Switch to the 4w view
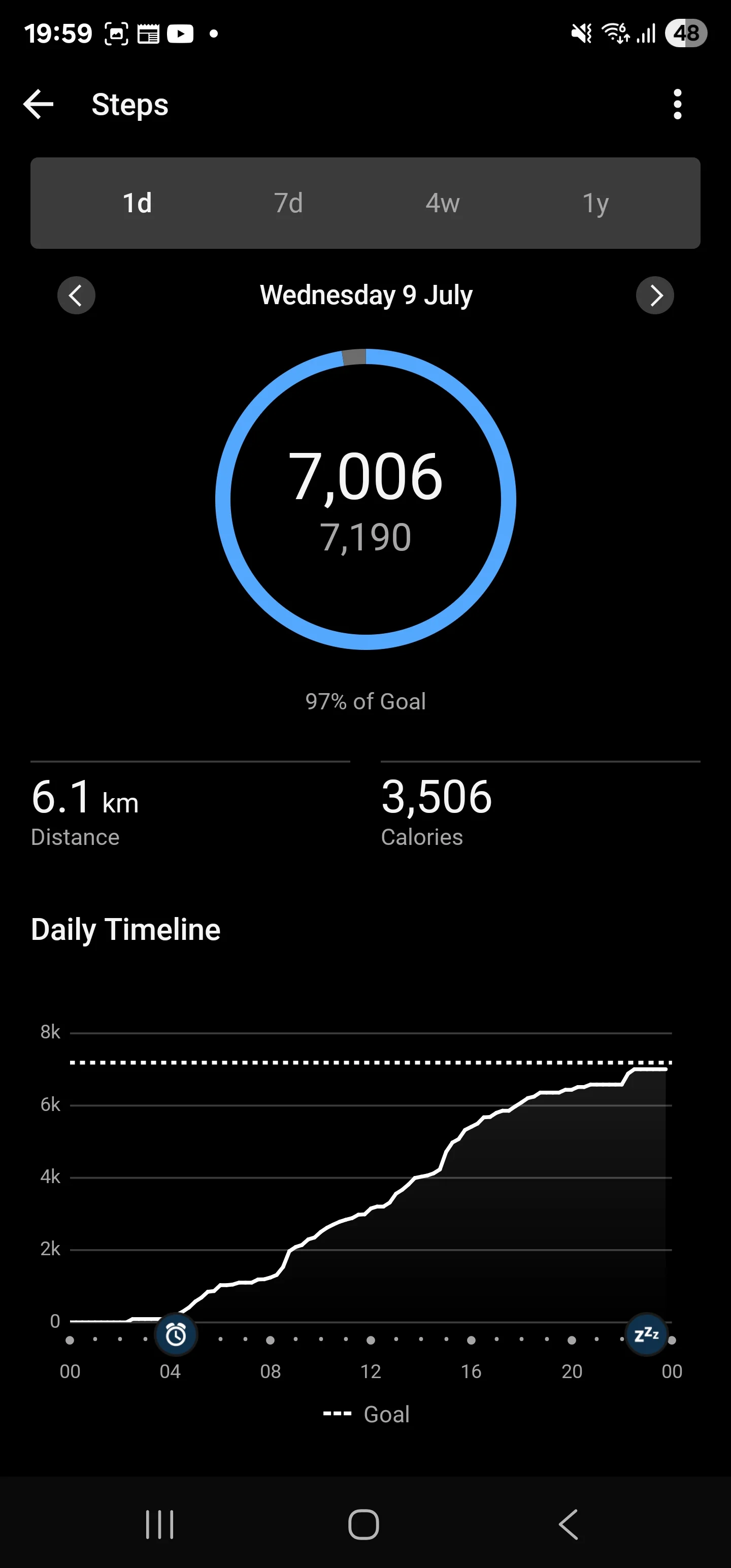Image resolution: width=731 pixels, height=1568 pixels. click(443, 203)
